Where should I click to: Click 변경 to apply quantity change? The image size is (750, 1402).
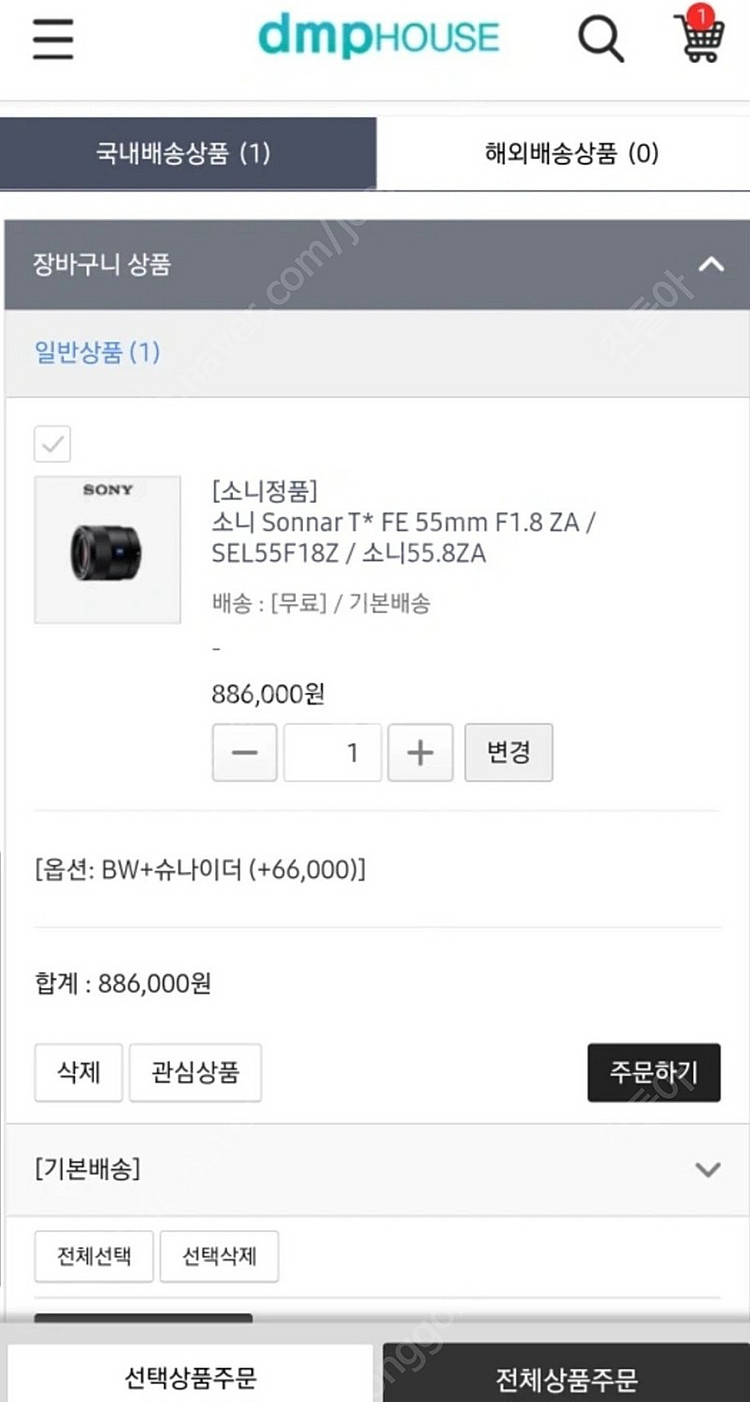tap(508, 752)
